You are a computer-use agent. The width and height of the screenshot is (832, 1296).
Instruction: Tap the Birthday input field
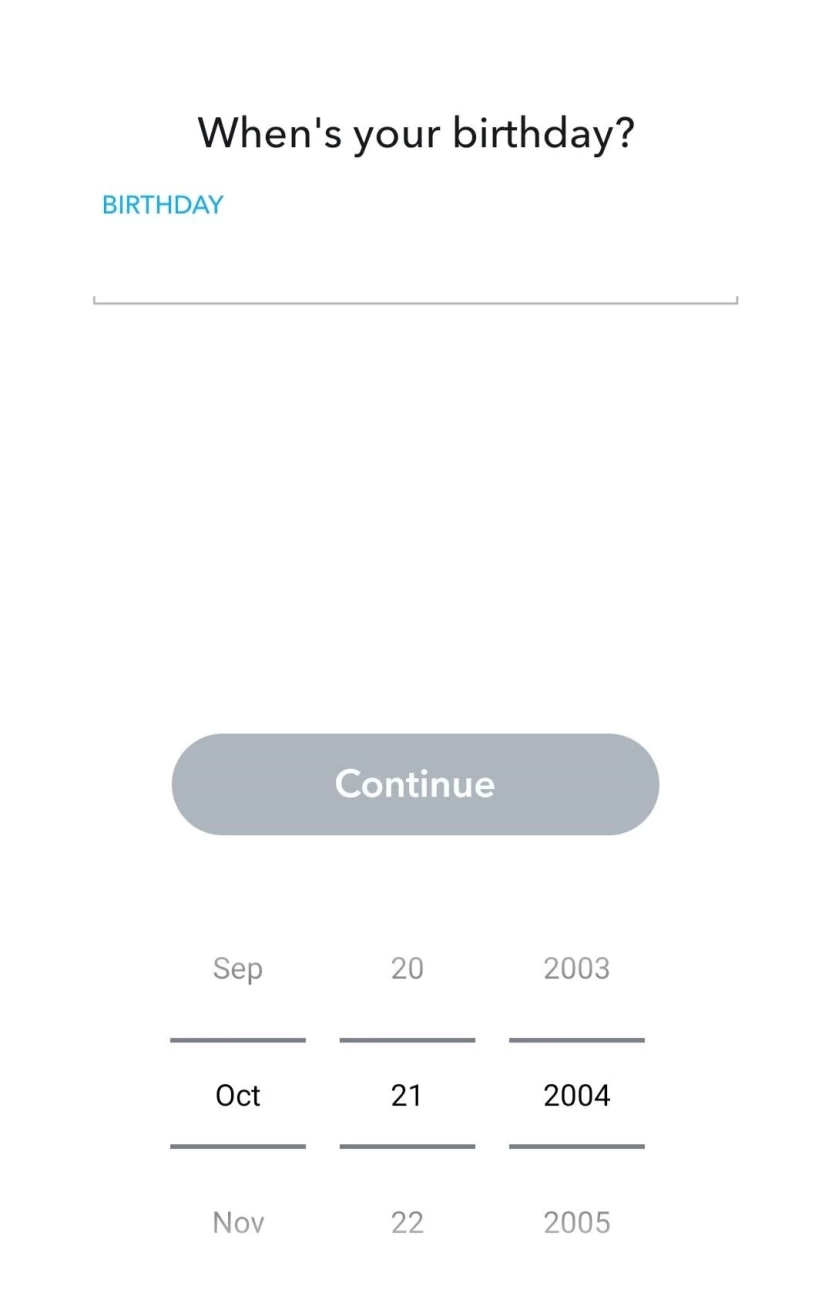pyautogui.click(x=415, y=268)
